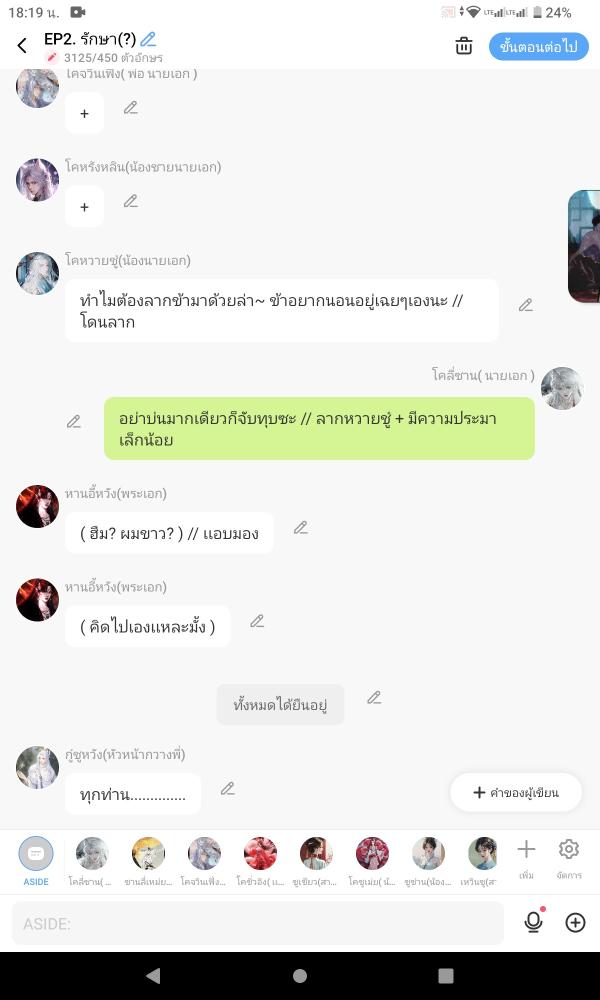Viewport: 600px width, 1000px height.
Task: Delete this chapter with trash icon
Action: [464, 46]
